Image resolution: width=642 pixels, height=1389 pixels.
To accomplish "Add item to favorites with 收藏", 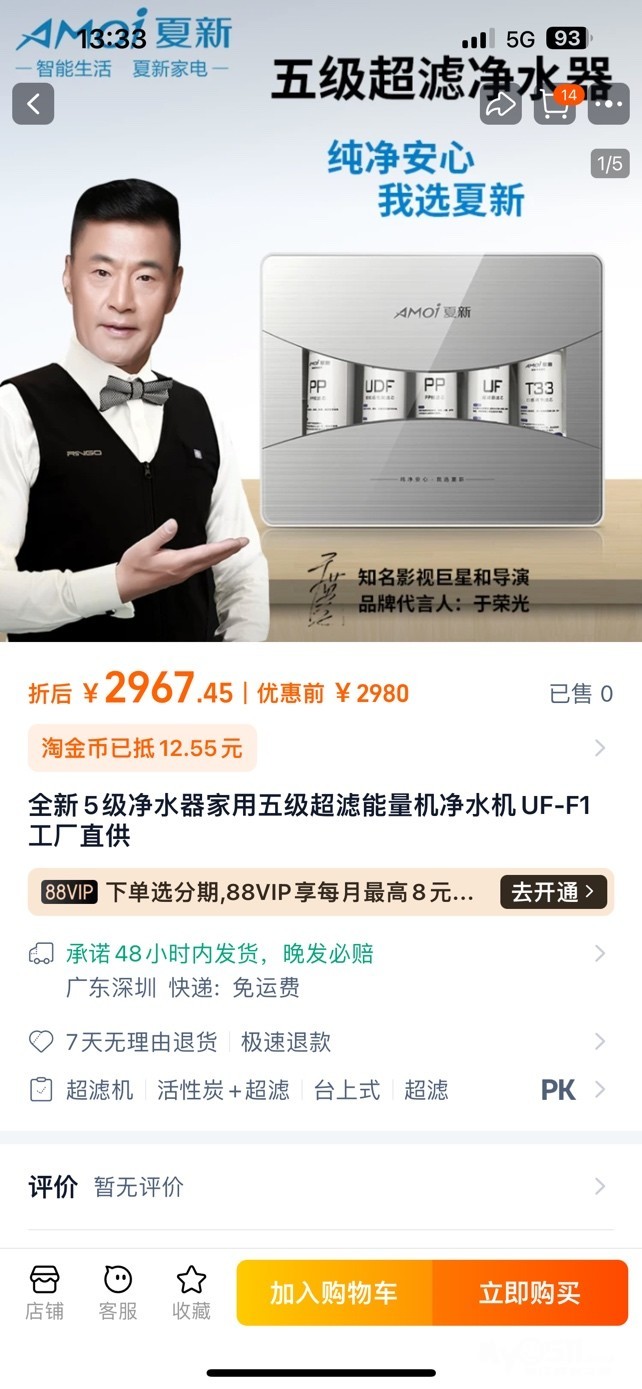I will [x=191, y=1293].
